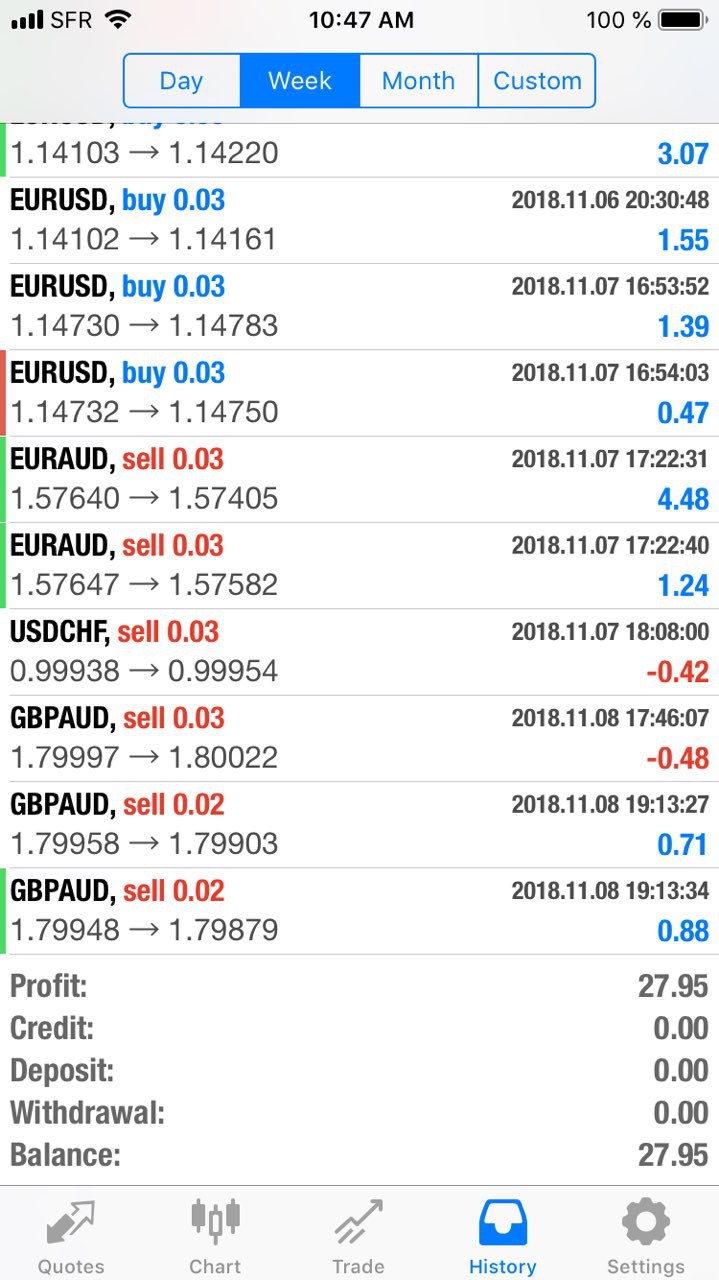
Task: Expand the USDCHF sell trade details
Action: click(359, 652)
